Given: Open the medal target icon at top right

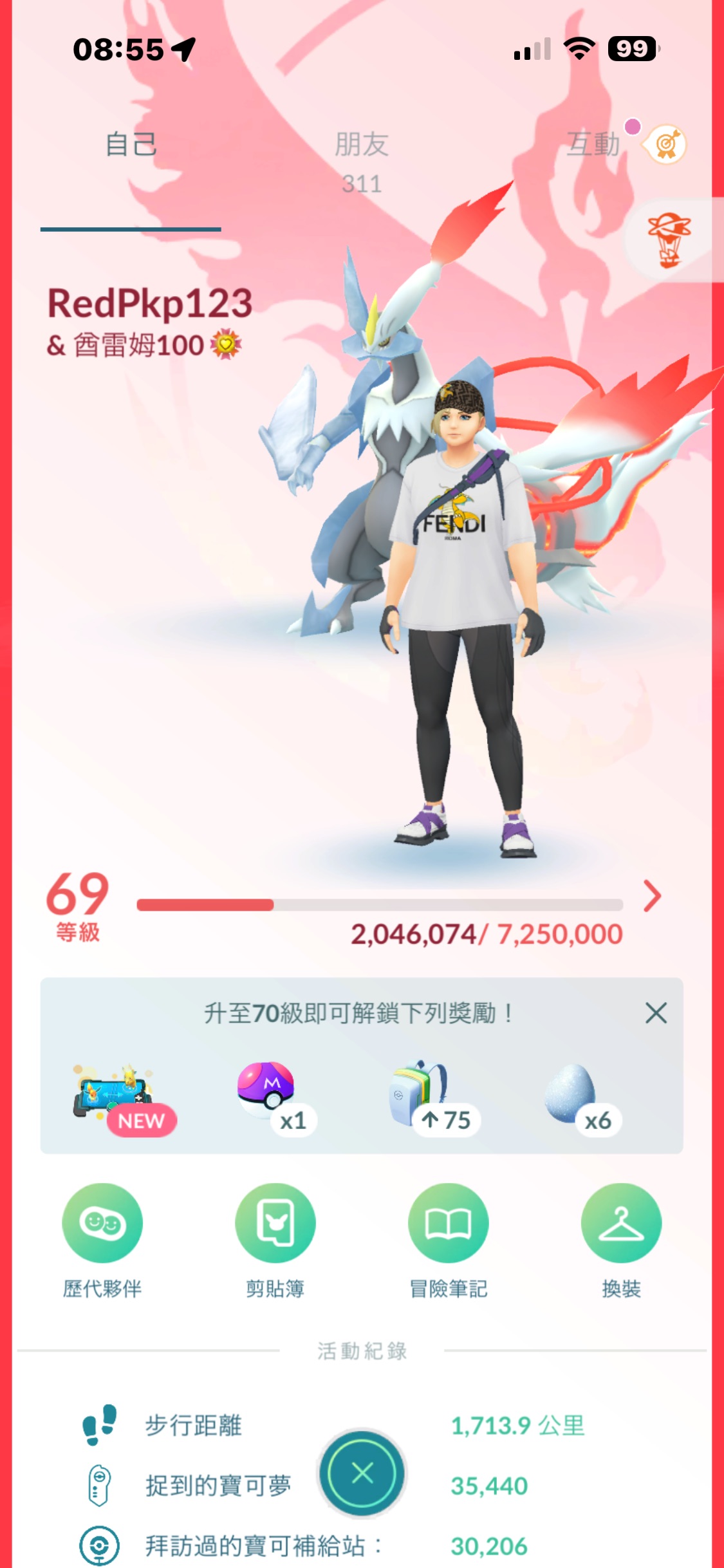Looking at the screenshot, I should point(666,144).
